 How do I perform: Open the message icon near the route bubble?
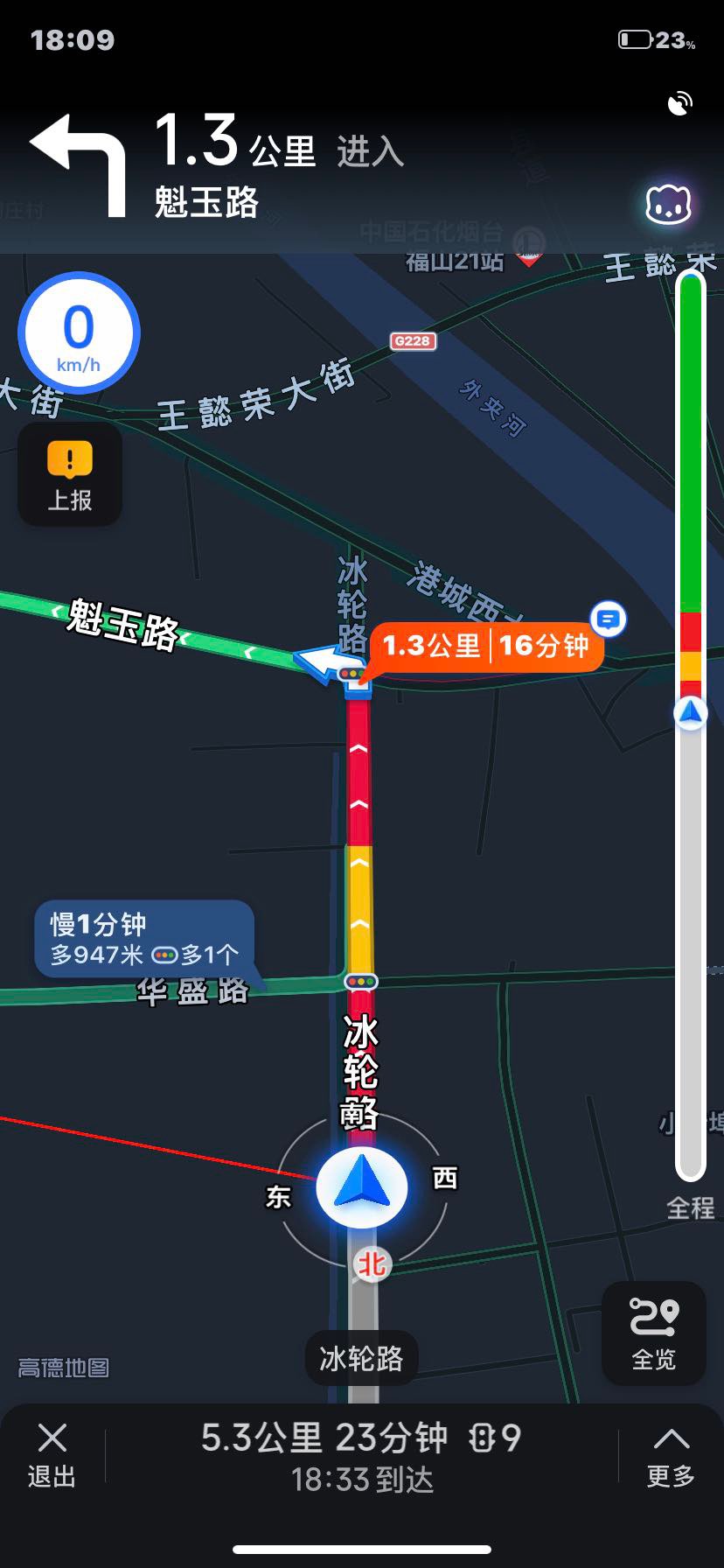609,619
